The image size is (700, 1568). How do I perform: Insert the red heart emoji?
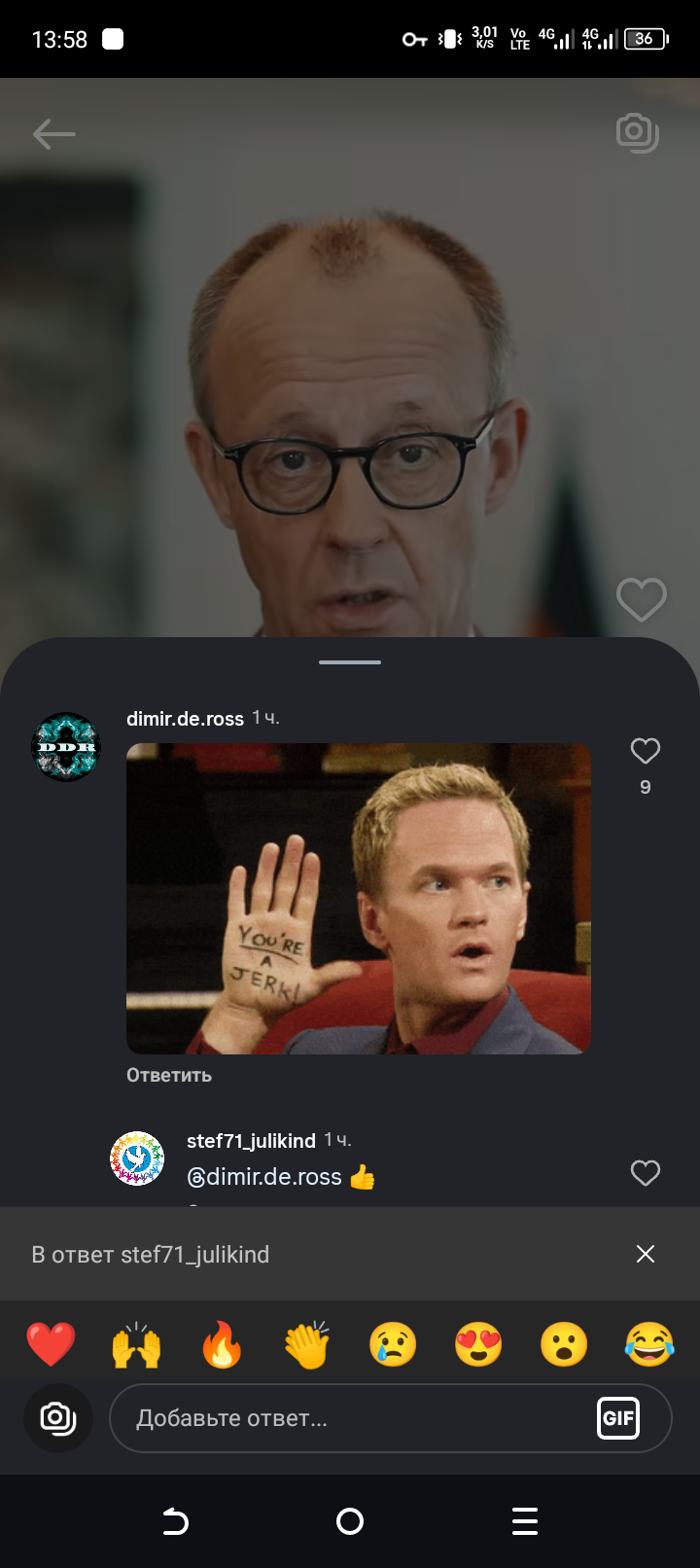coord(51,1344)
